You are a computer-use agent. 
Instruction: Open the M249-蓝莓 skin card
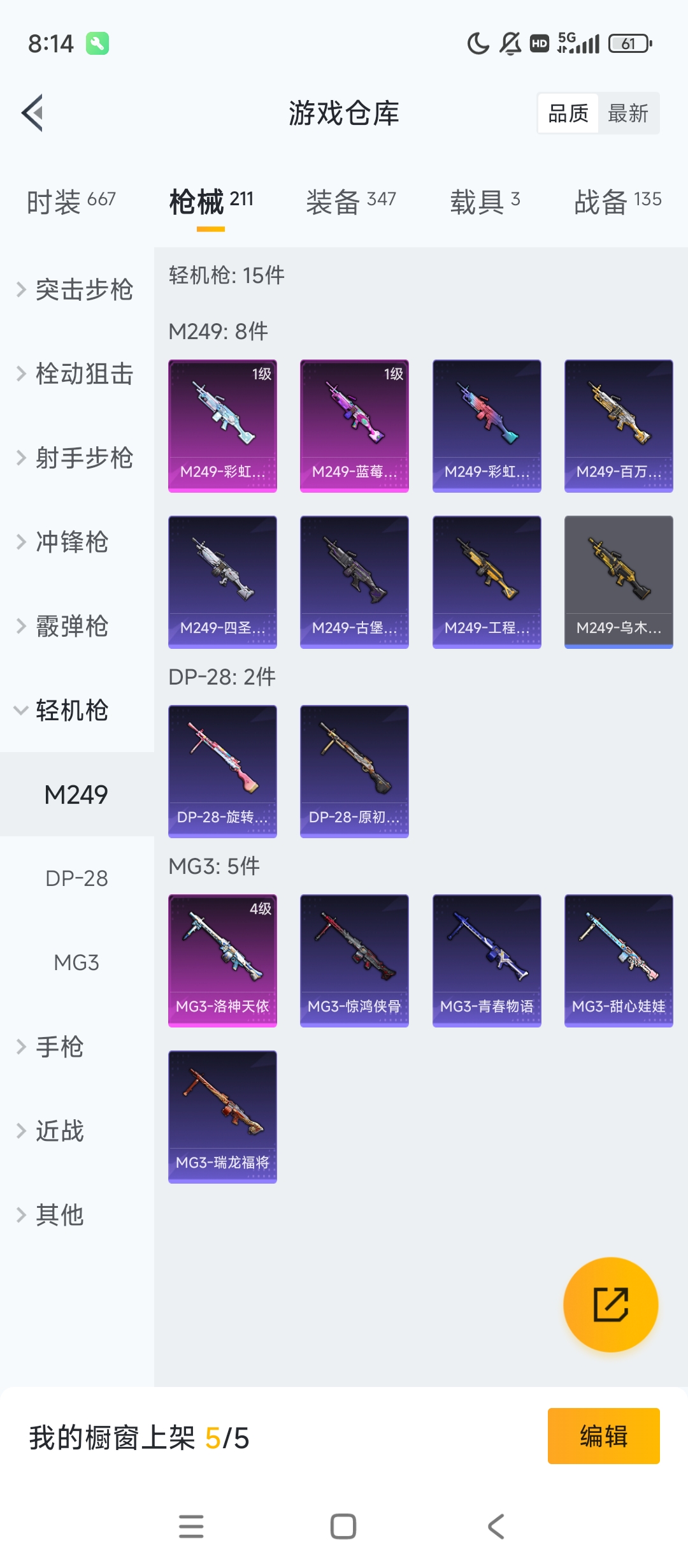point(354,426)
